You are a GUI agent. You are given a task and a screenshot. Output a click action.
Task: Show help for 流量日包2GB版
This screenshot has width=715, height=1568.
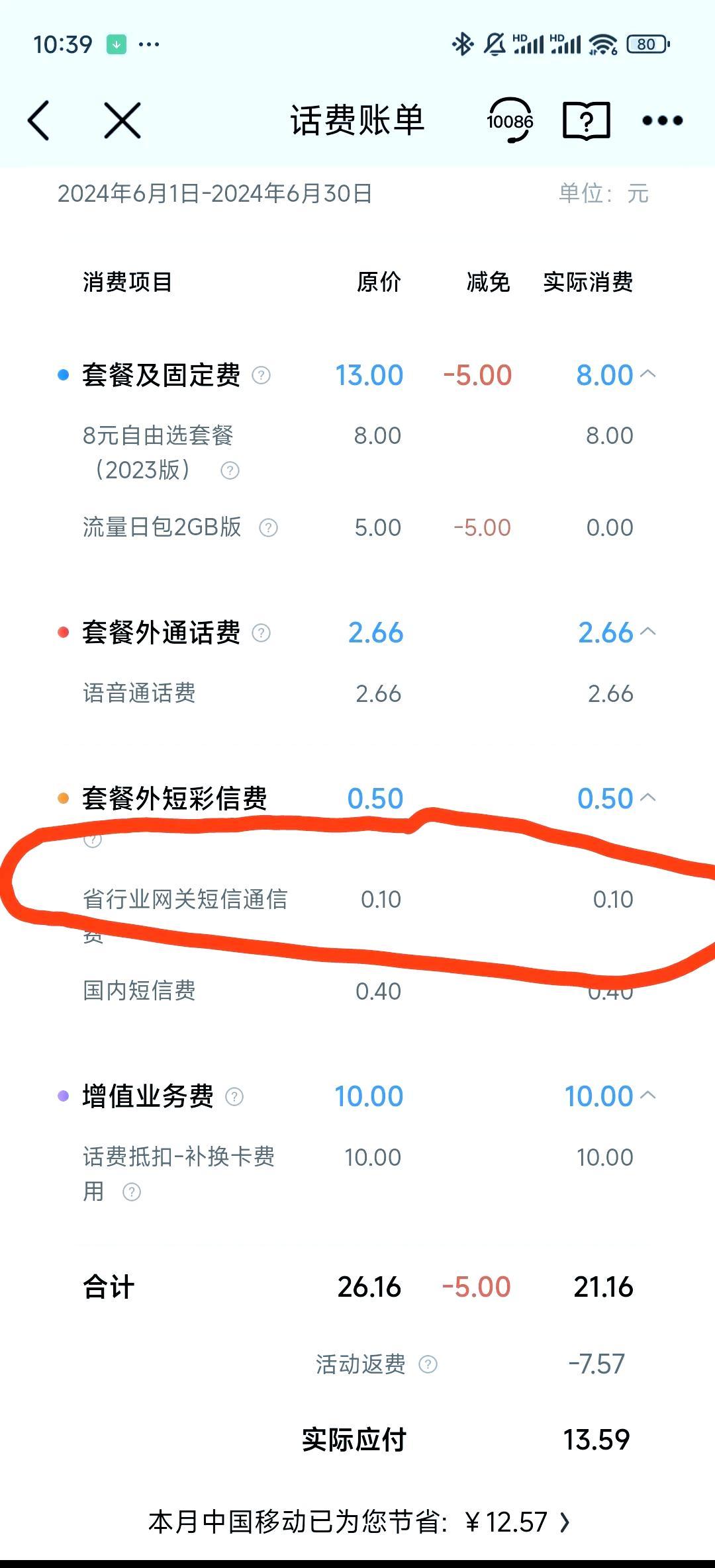tap(268, 528)
